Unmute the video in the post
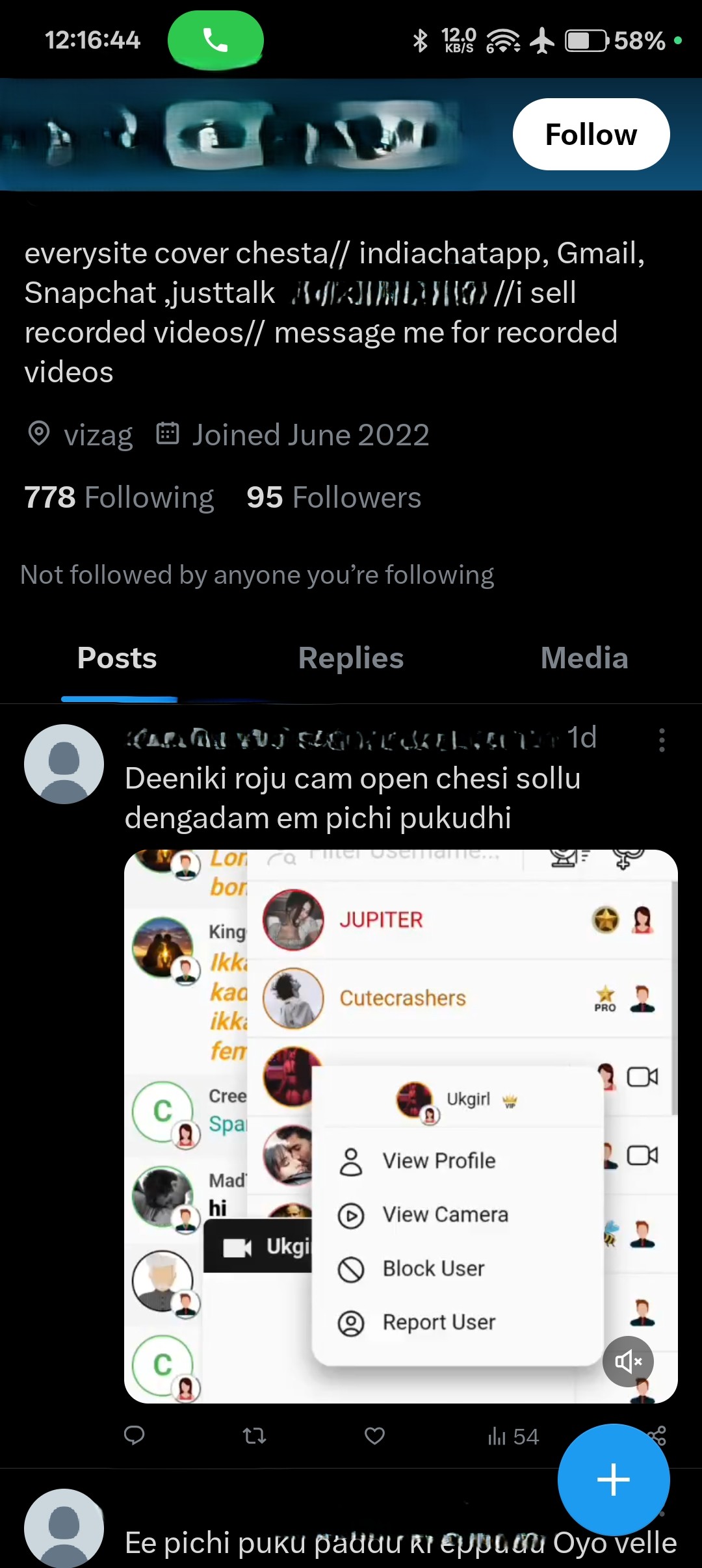 tap(628, 1361)
